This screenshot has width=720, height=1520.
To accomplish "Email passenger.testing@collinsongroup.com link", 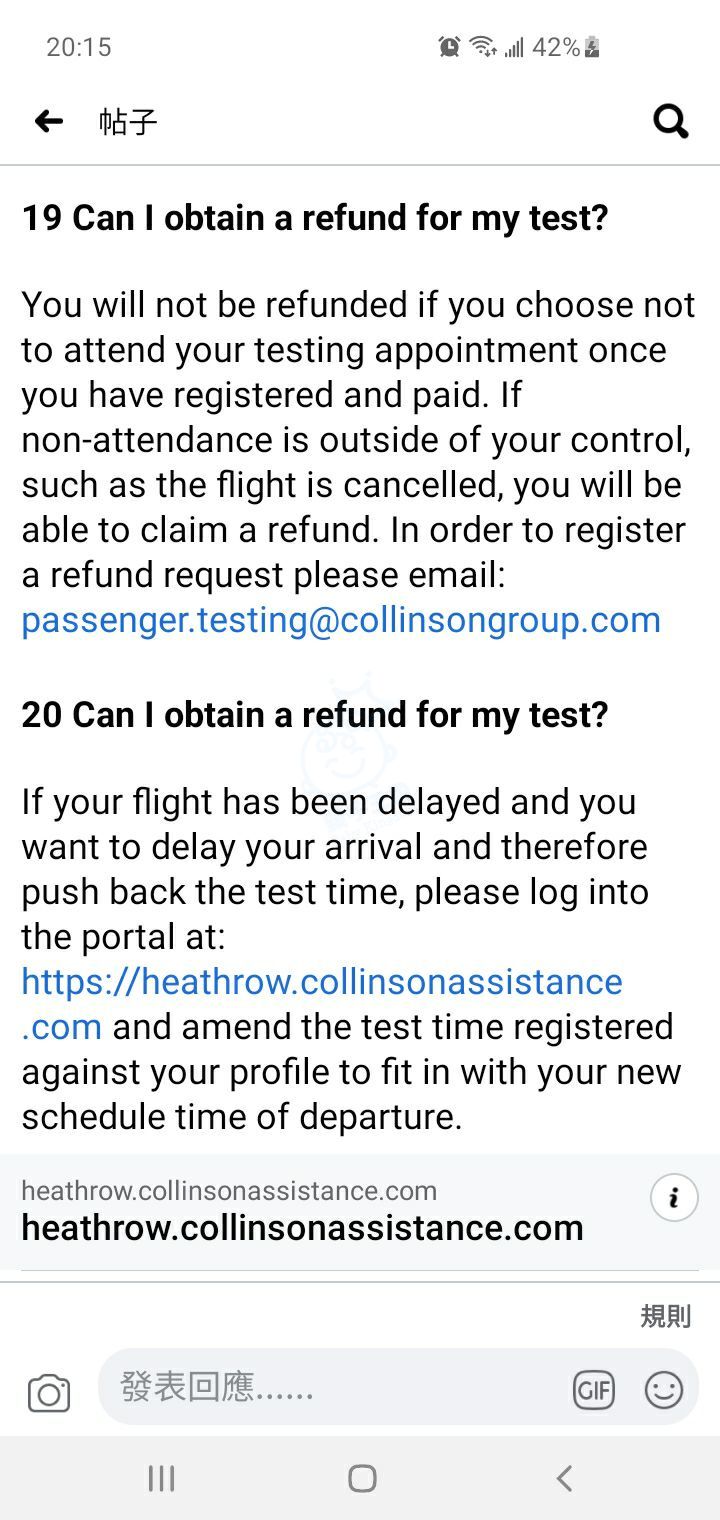I will [341, 620].
